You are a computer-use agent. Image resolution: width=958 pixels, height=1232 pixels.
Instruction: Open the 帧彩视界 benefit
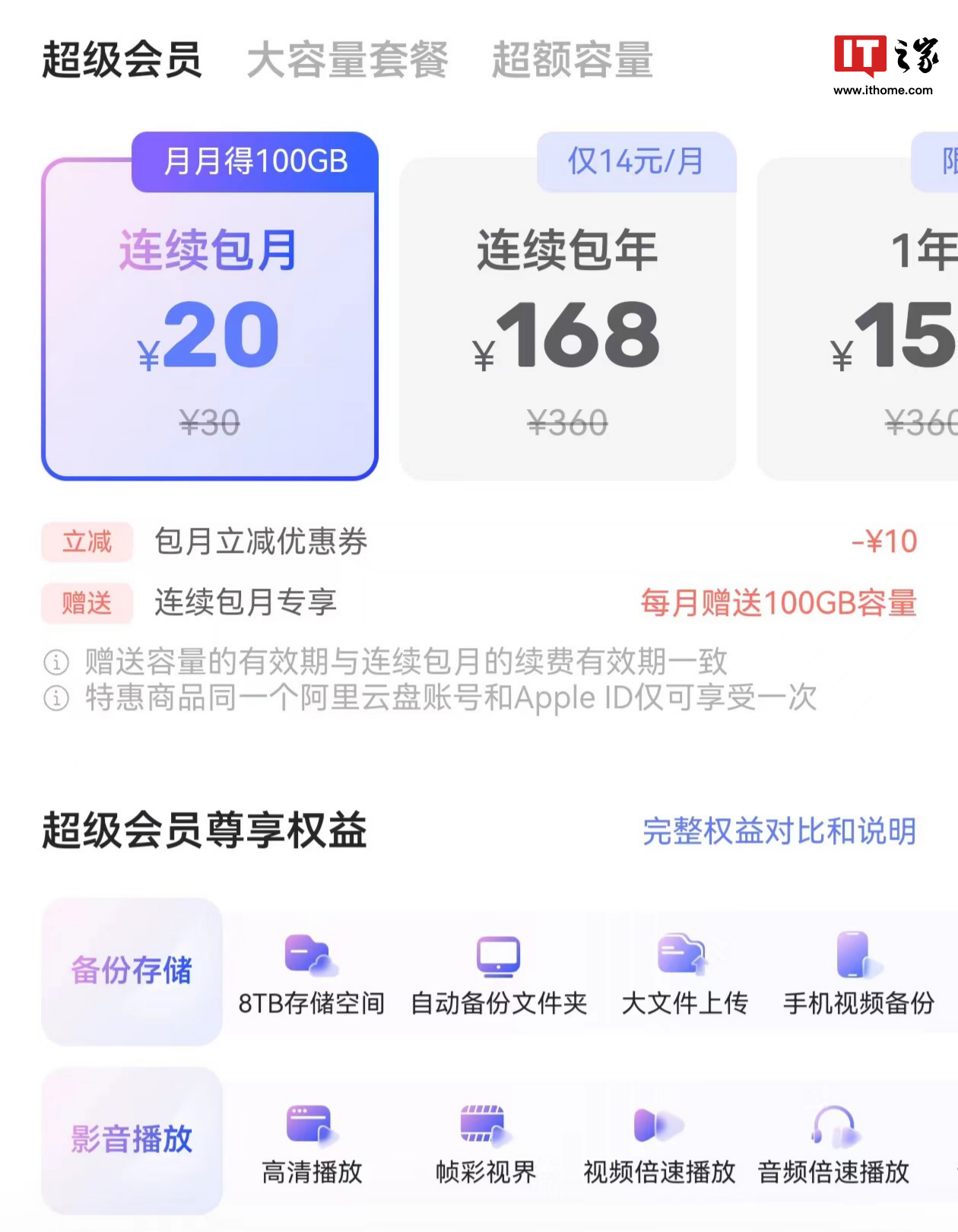click(485, 1143)
